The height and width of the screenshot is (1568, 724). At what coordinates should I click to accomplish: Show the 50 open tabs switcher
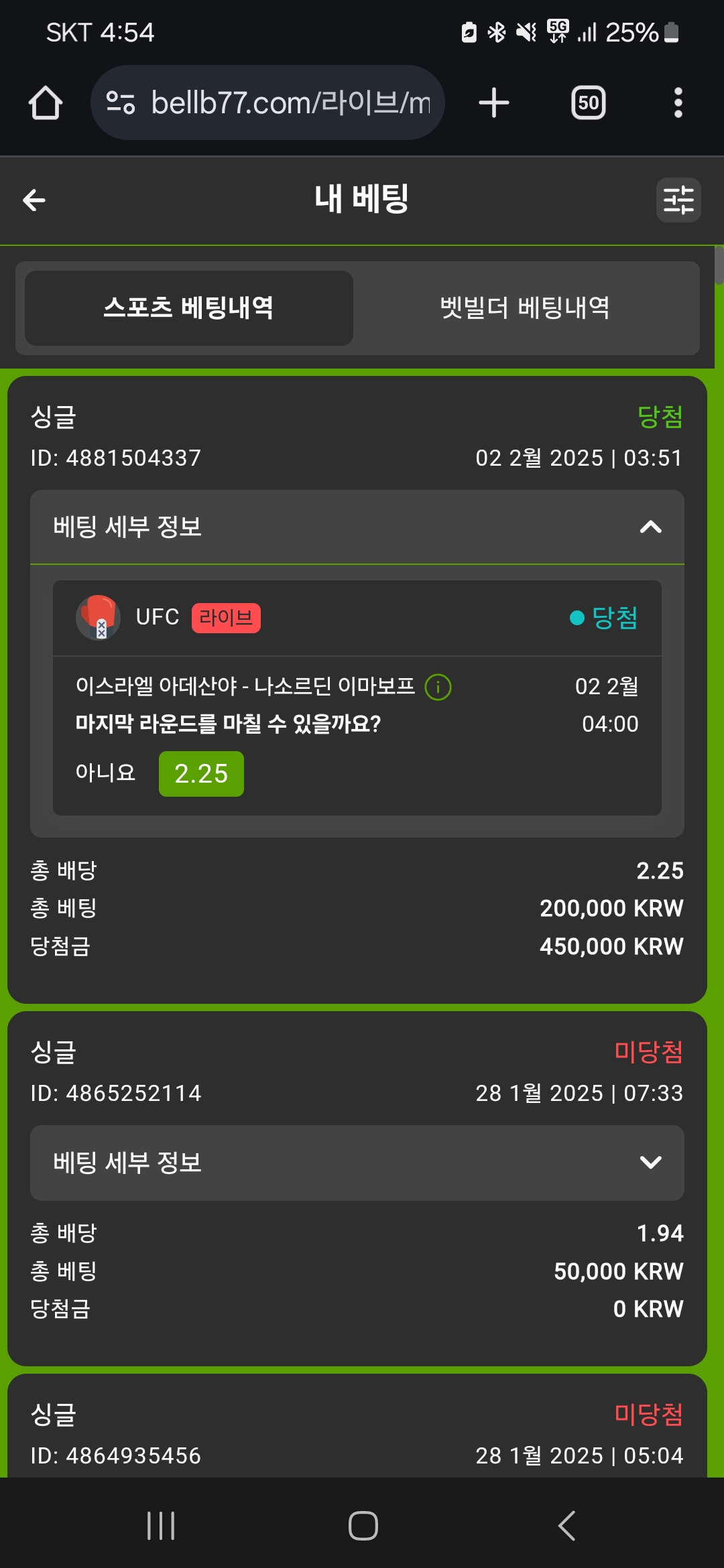click(589, 103)
